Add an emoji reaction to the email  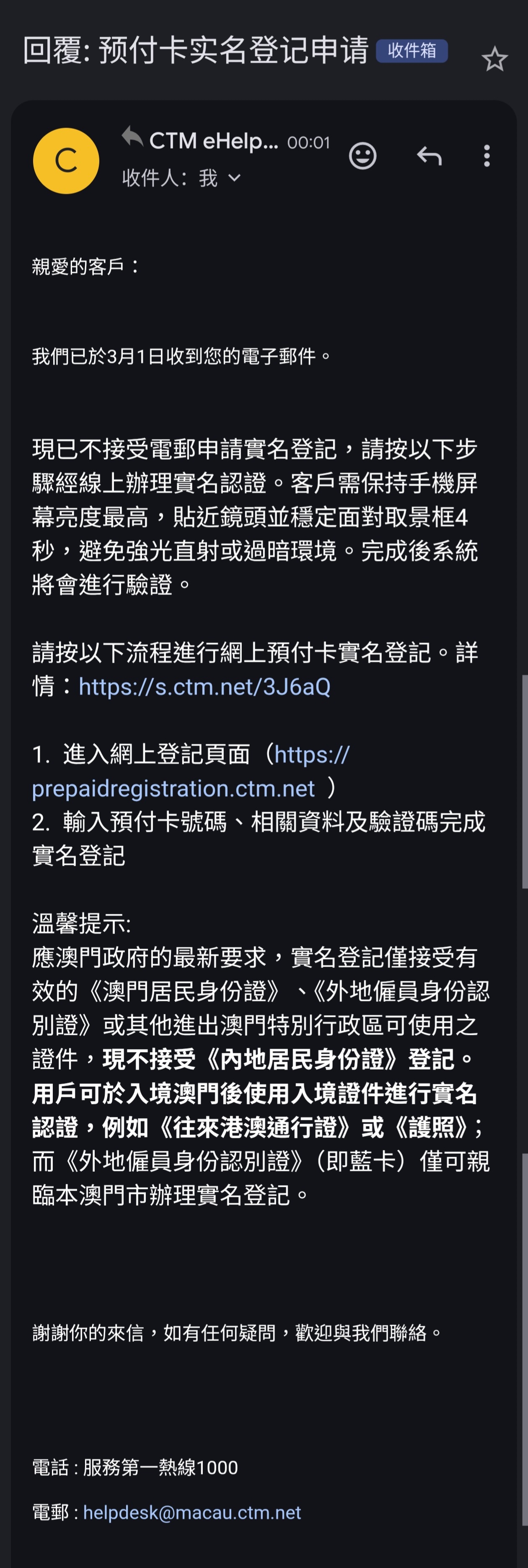(362, 157)
